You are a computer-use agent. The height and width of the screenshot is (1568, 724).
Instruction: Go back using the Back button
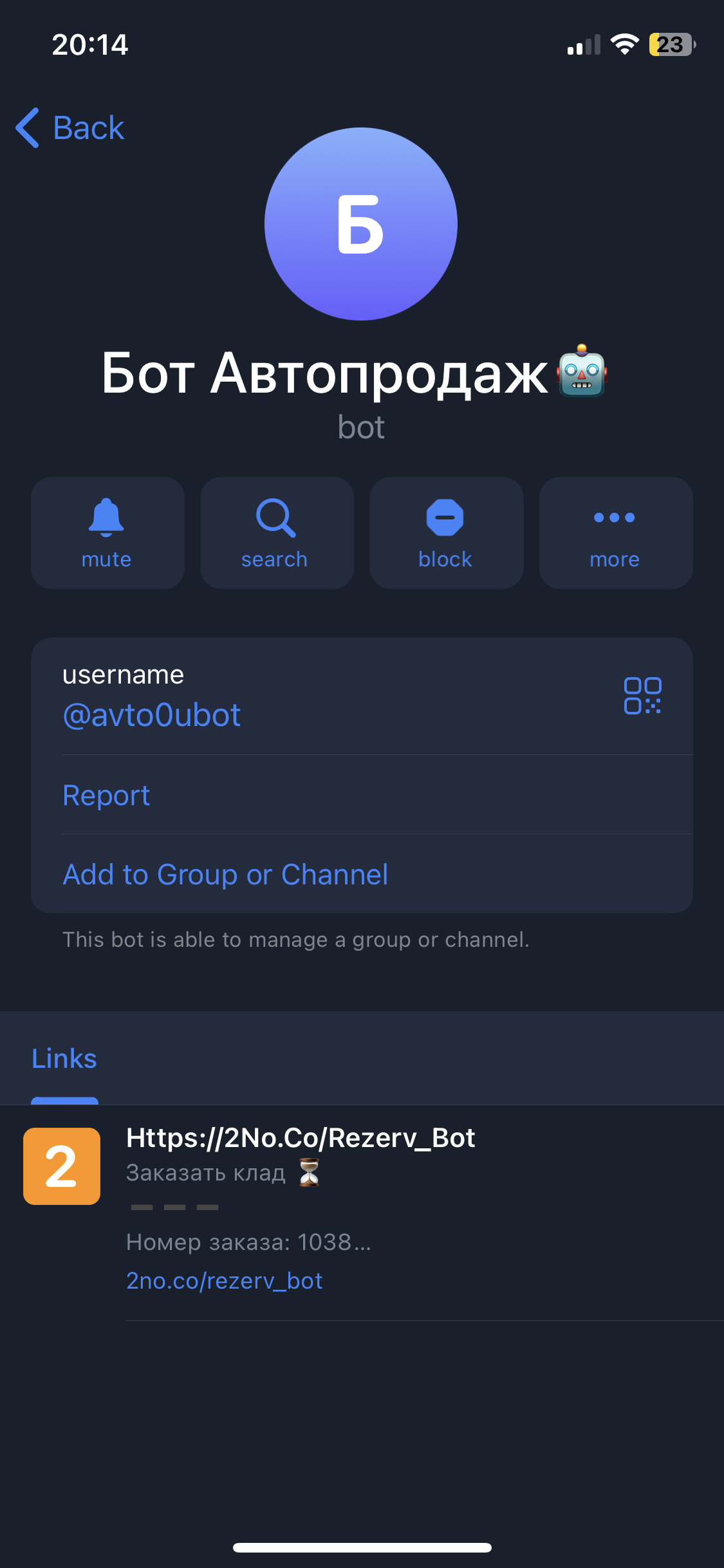coord(70,127)
